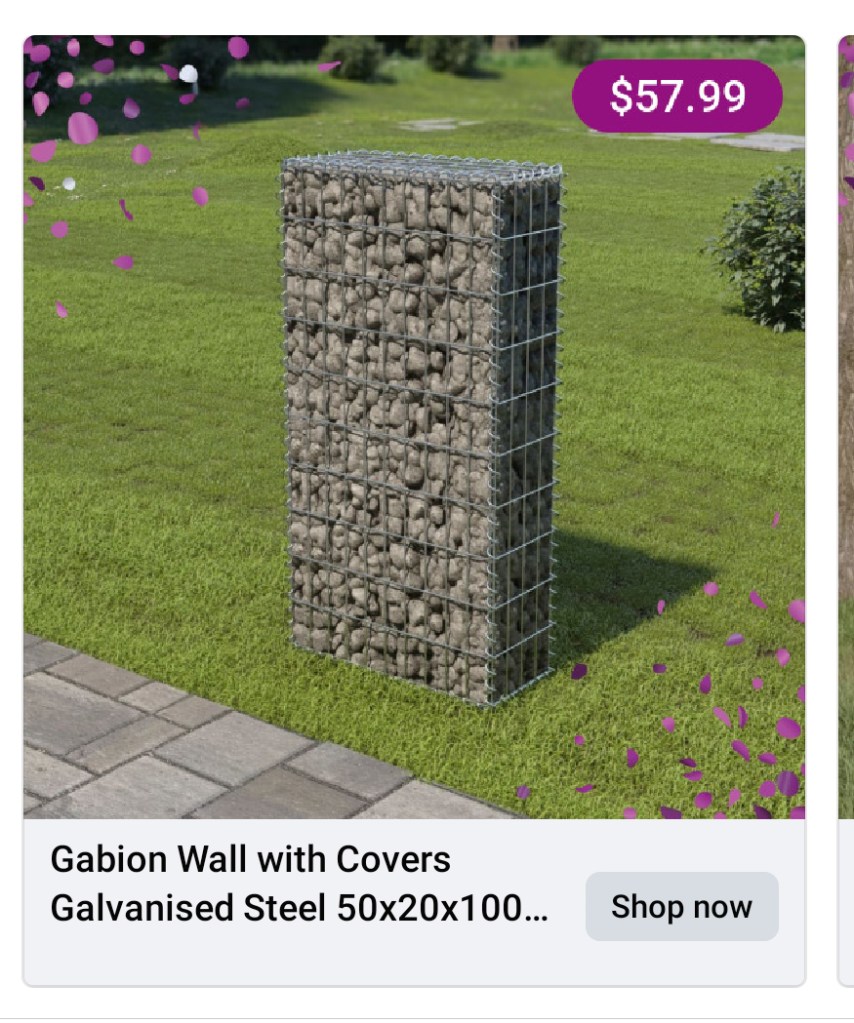
Task: Tap the Shop now button
Action: point(681,907)
